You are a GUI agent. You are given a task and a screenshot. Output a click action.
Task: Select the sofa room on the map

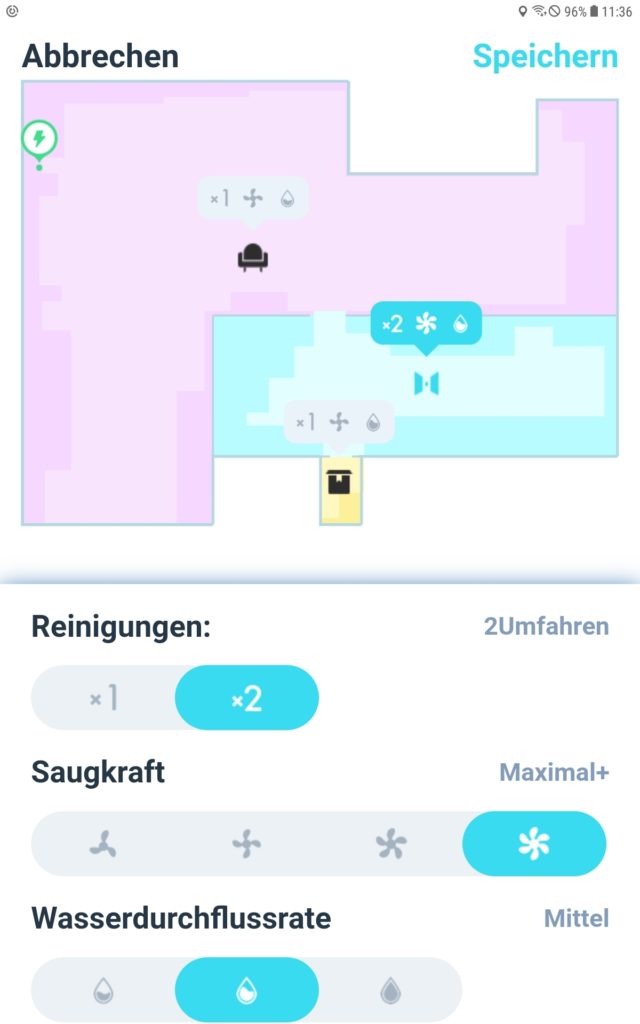pos(253,258)
